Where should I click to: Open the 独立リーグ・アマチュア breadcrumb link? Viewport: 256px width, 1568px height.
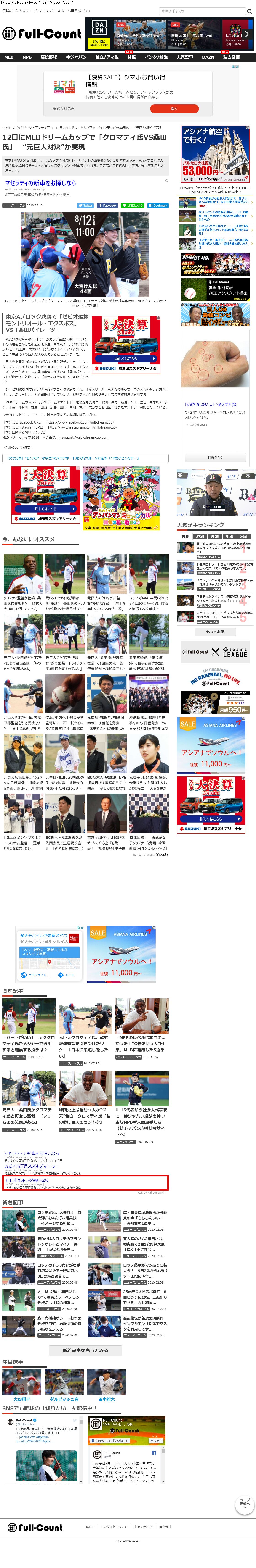[34, 128]
